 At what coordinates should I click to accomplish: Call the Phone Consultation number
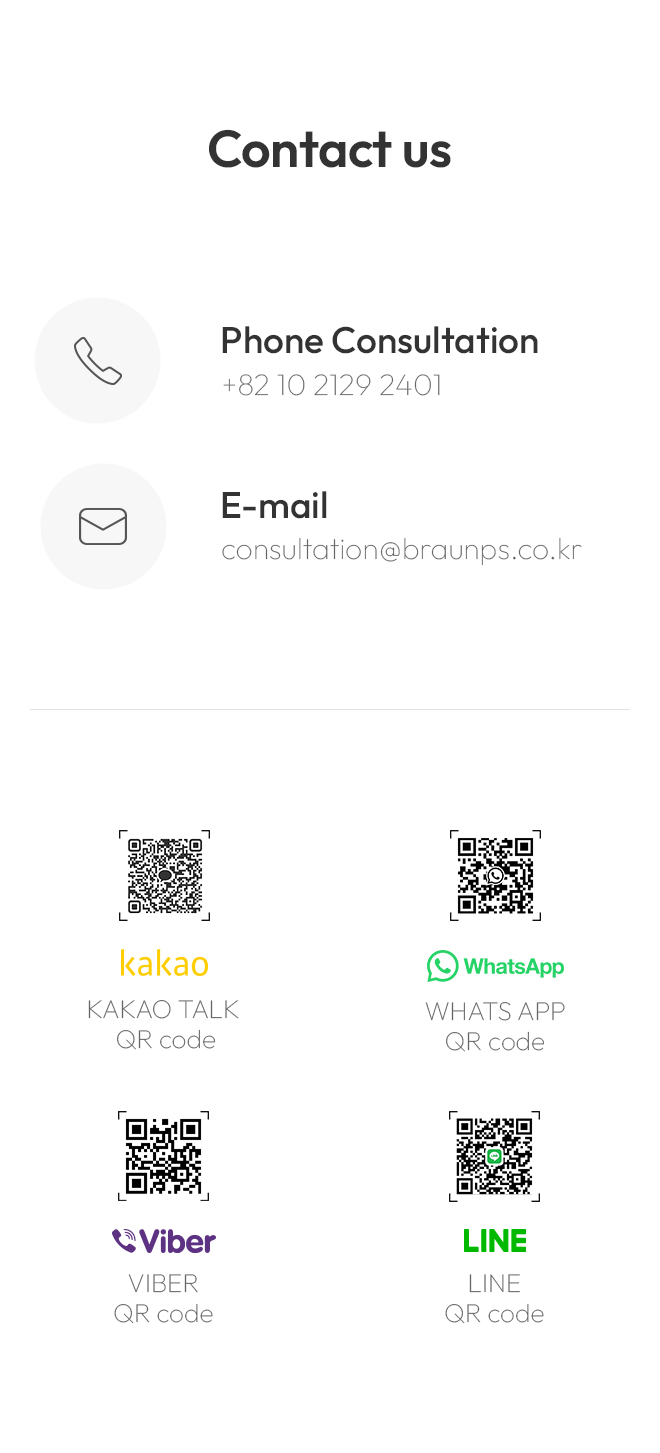click(x=331, y=386)
